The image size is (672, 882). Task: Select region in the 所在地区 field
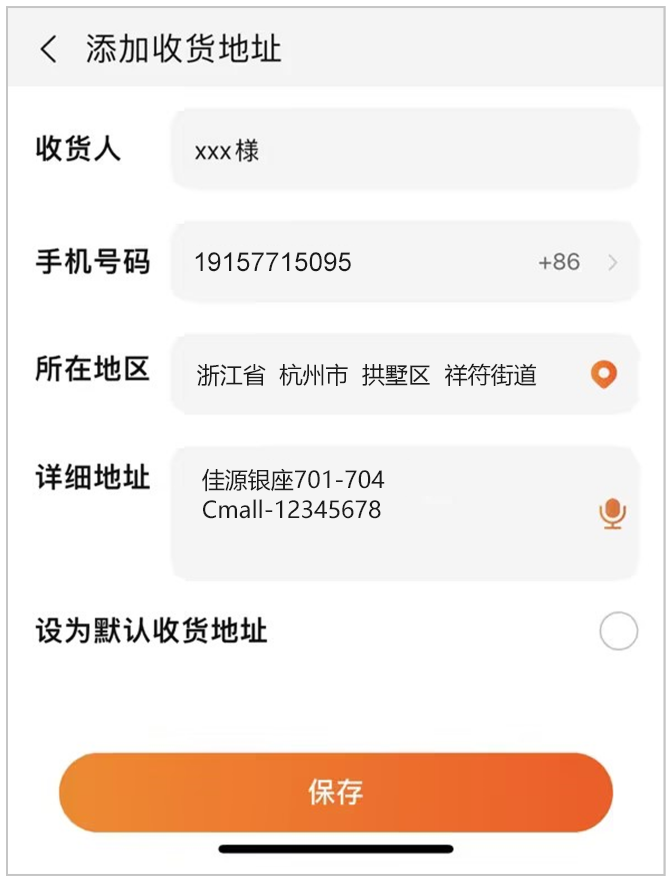[x=380, y=375]
